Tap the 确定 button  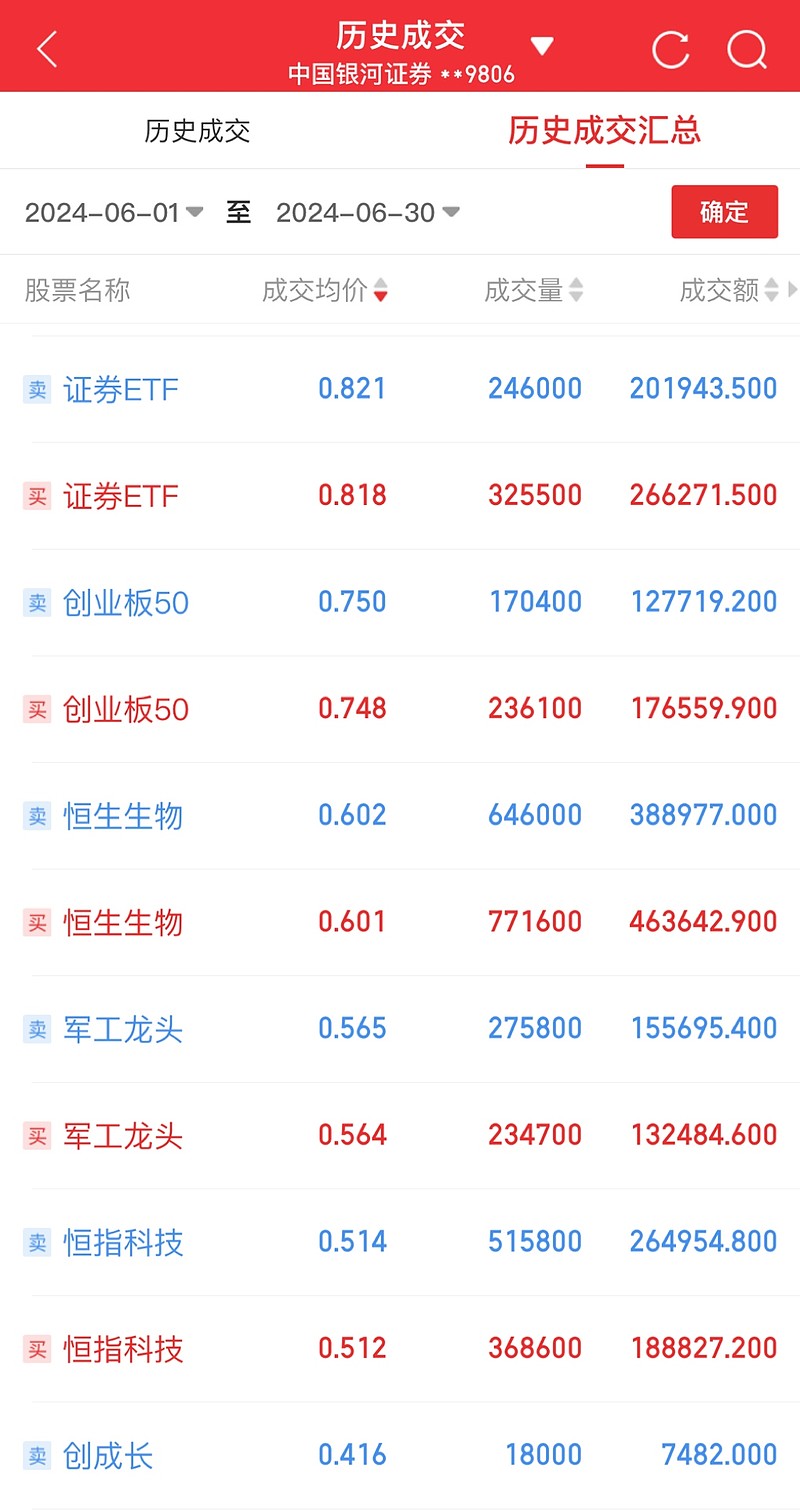[724, 212]
